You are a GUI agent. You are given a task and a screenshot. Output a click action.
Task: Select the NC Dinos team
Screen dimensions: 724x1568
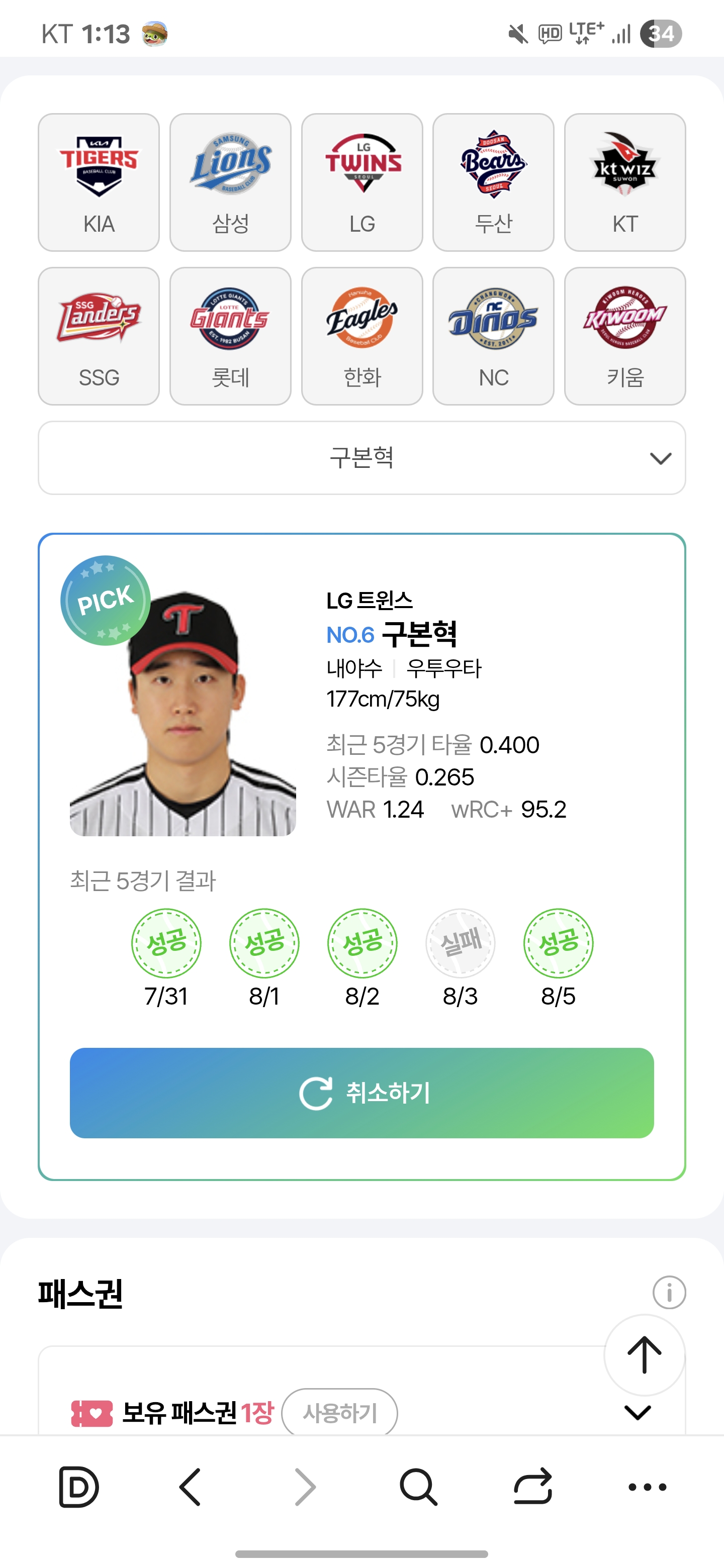click(x=493, y=336)
